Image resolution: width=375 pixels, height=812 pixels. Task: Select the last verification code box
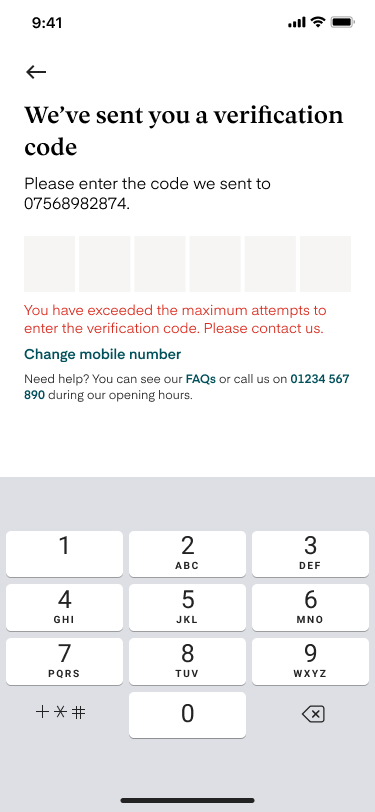(325, 264)
